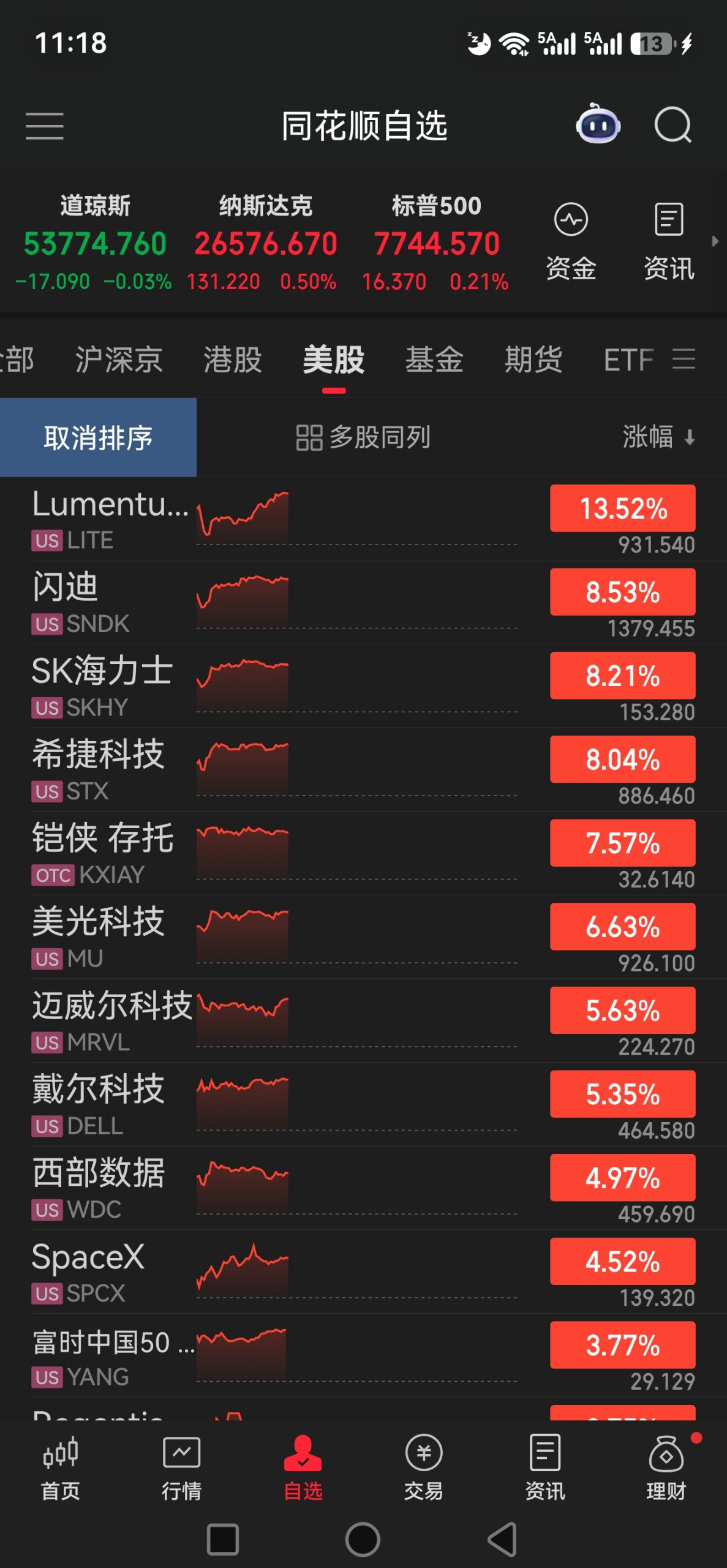Open the 交易 trading tab

(424, 1468)
